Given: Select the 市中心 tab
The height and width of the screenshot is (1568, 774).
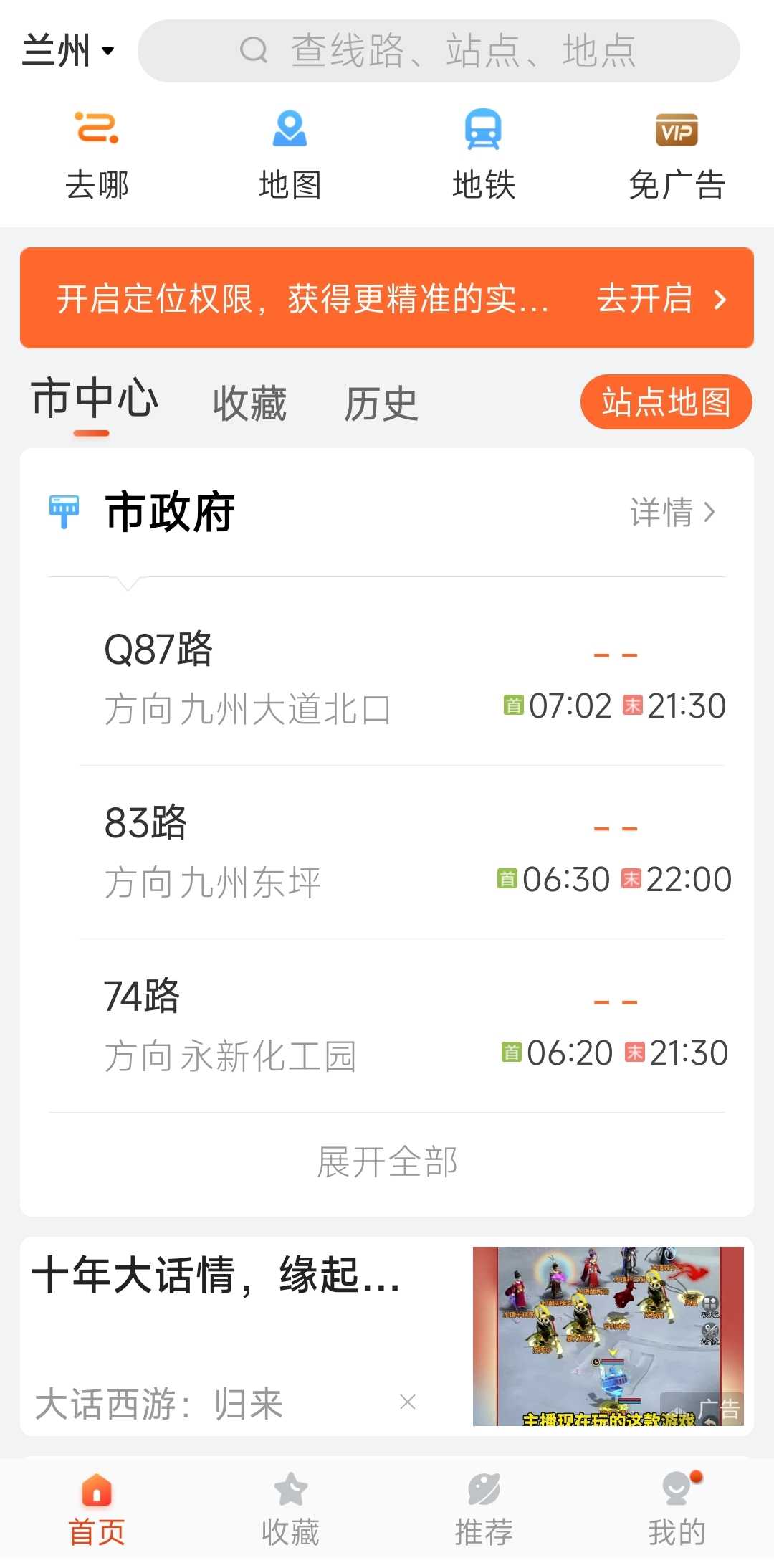Looking at the screenshot, I should tap(95, 400).
